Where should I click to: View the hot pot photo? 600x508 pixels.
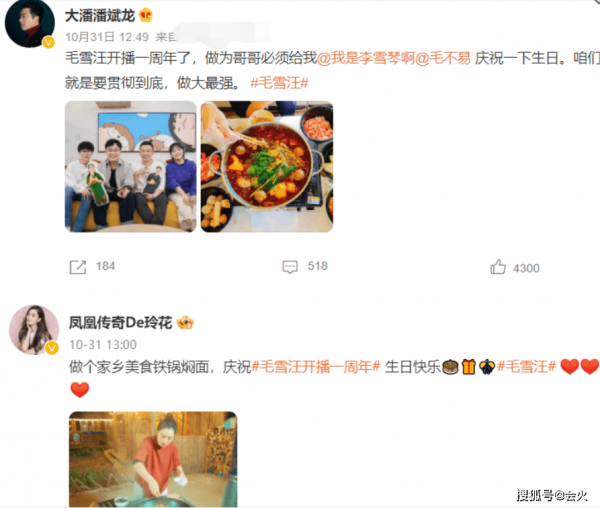coord(267,167)
